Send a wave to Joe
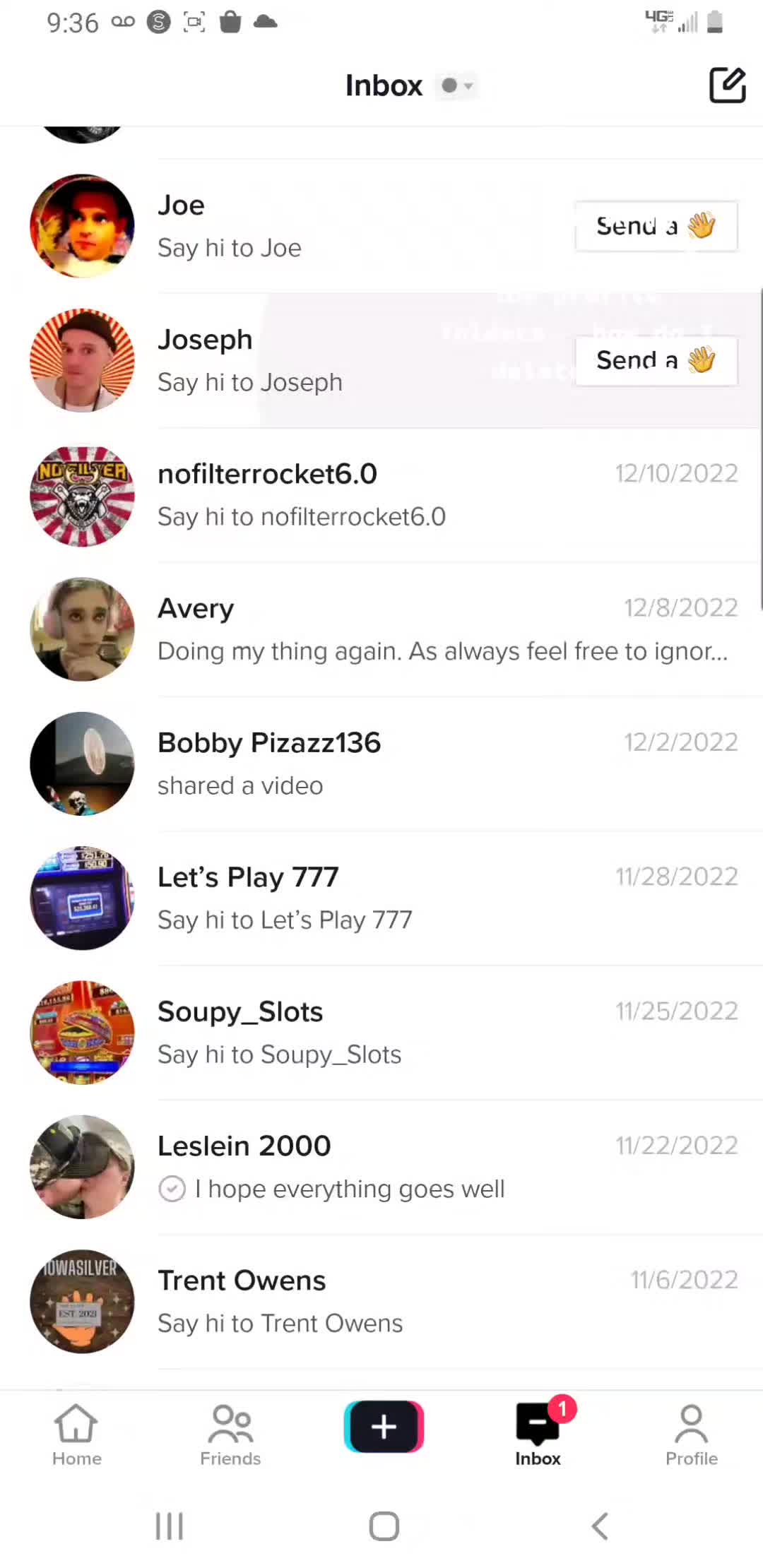The height and width of the screenshot is (1568, 763). click(x=656, y=226)
